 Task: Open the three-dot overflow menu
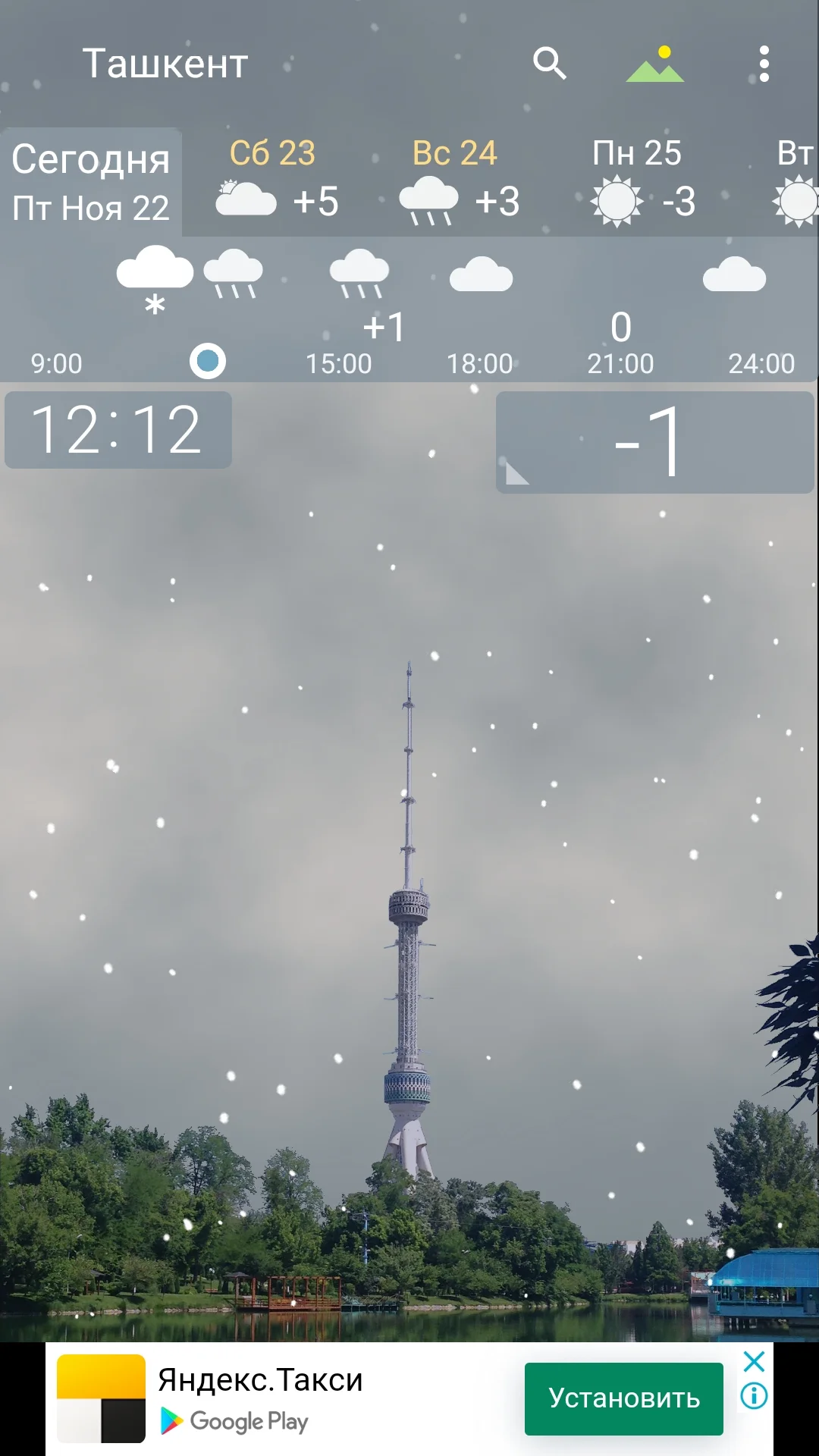(763, 64)
